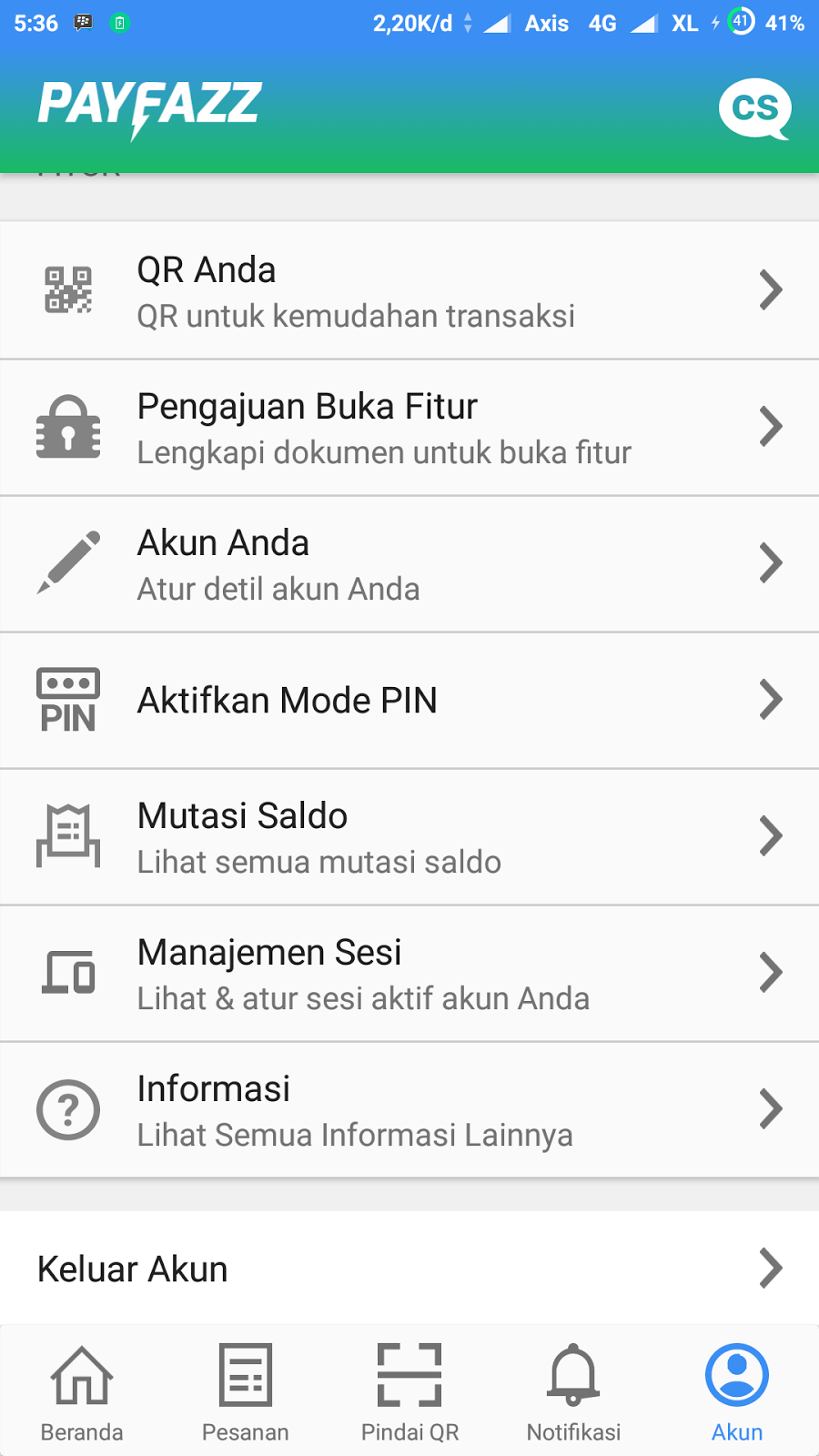
Task: Tap the QR code icon beside QR Anda
Action: [x=68, y=290]
